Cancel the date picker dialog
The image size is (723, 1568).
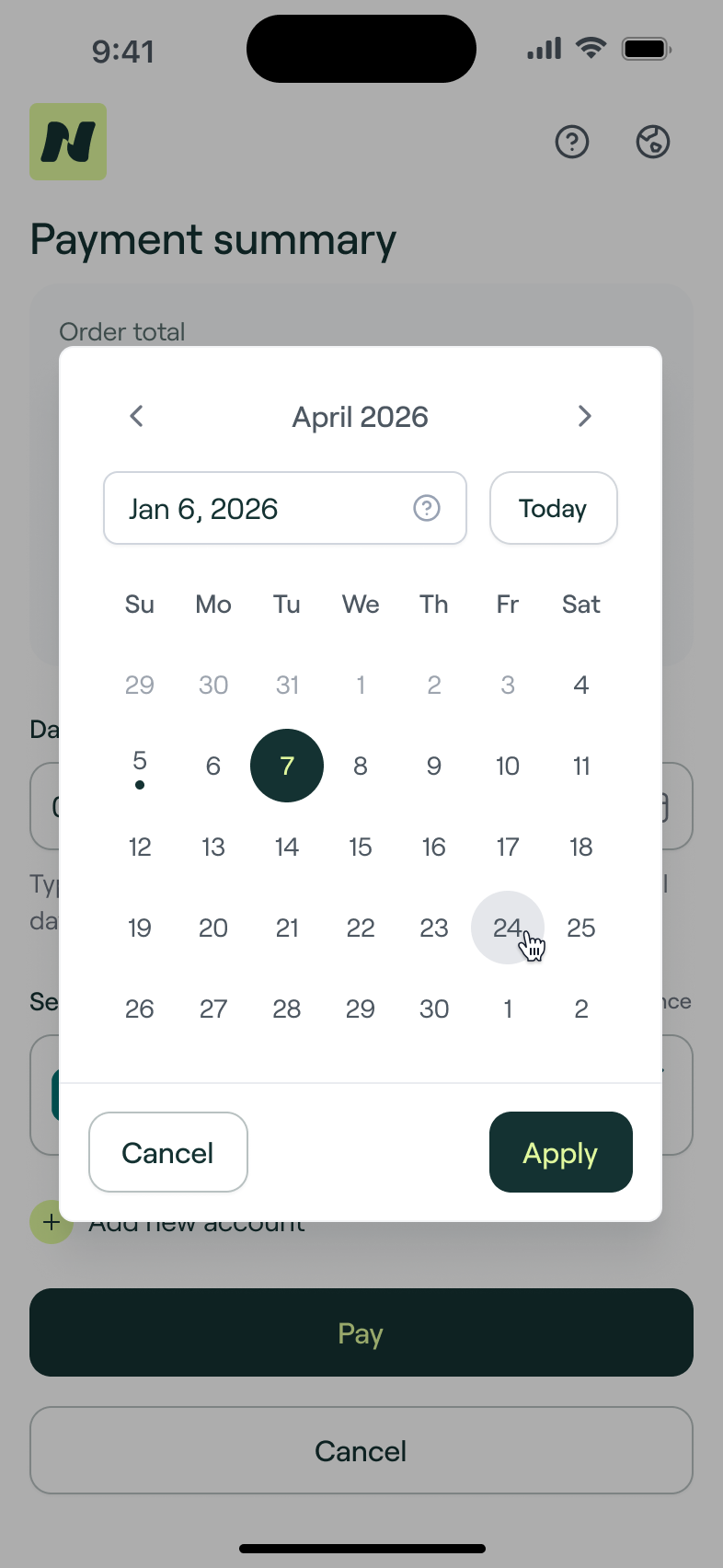(x=168, y=1152)
